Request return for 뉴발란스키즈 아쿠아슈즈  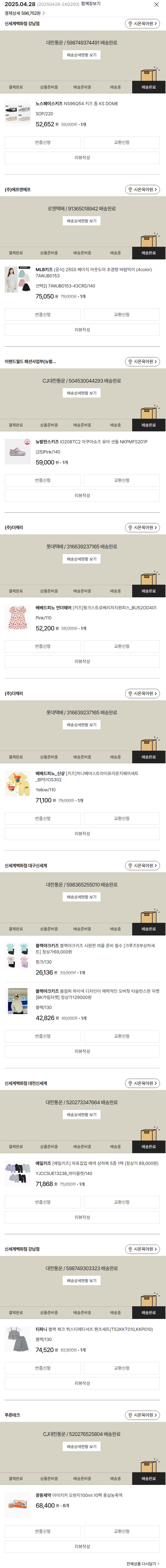42,480
